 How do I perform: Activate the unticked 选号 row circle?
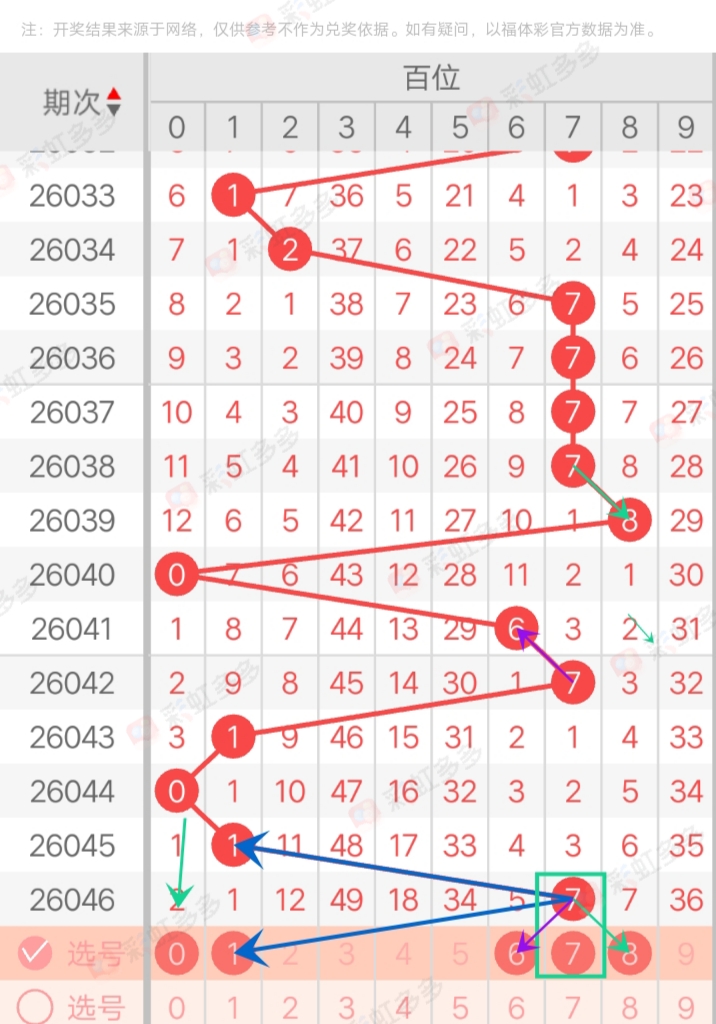pyautogui.click(x=36, y=1004)
